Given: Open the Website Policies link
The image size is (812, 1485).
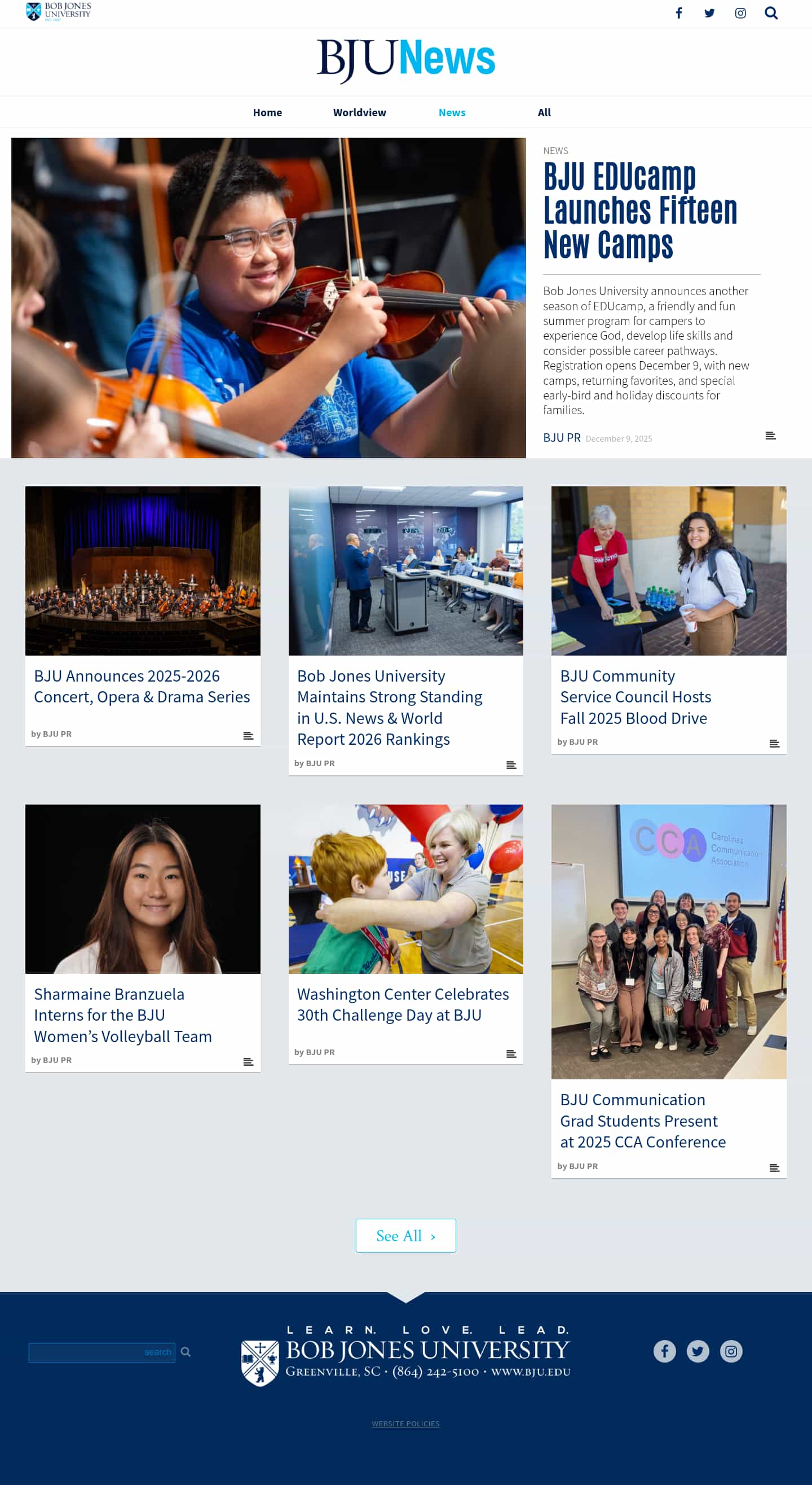Looking at the screenshot, I should 405,1424.
